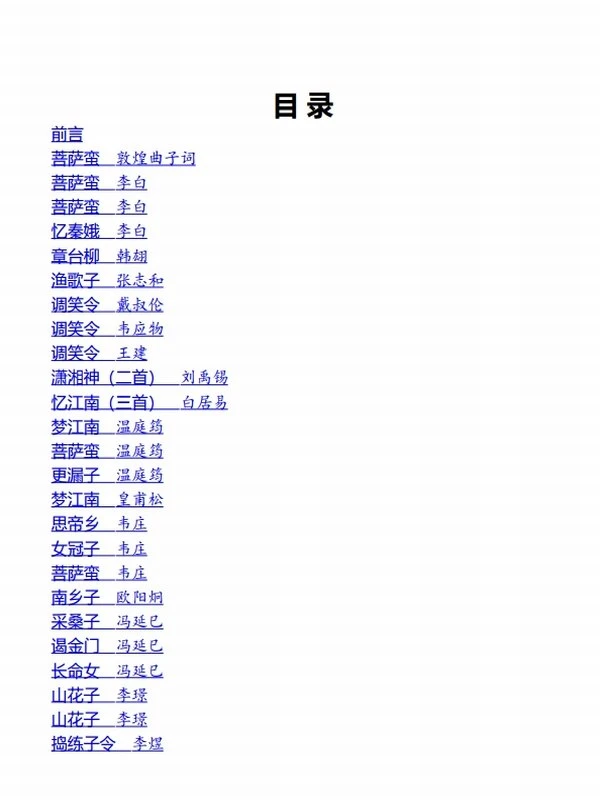Jump to 南乡子 by 欧阳炯
This screenshot has height=800, width=600.
pyautogui.click(x=106, y=597)
